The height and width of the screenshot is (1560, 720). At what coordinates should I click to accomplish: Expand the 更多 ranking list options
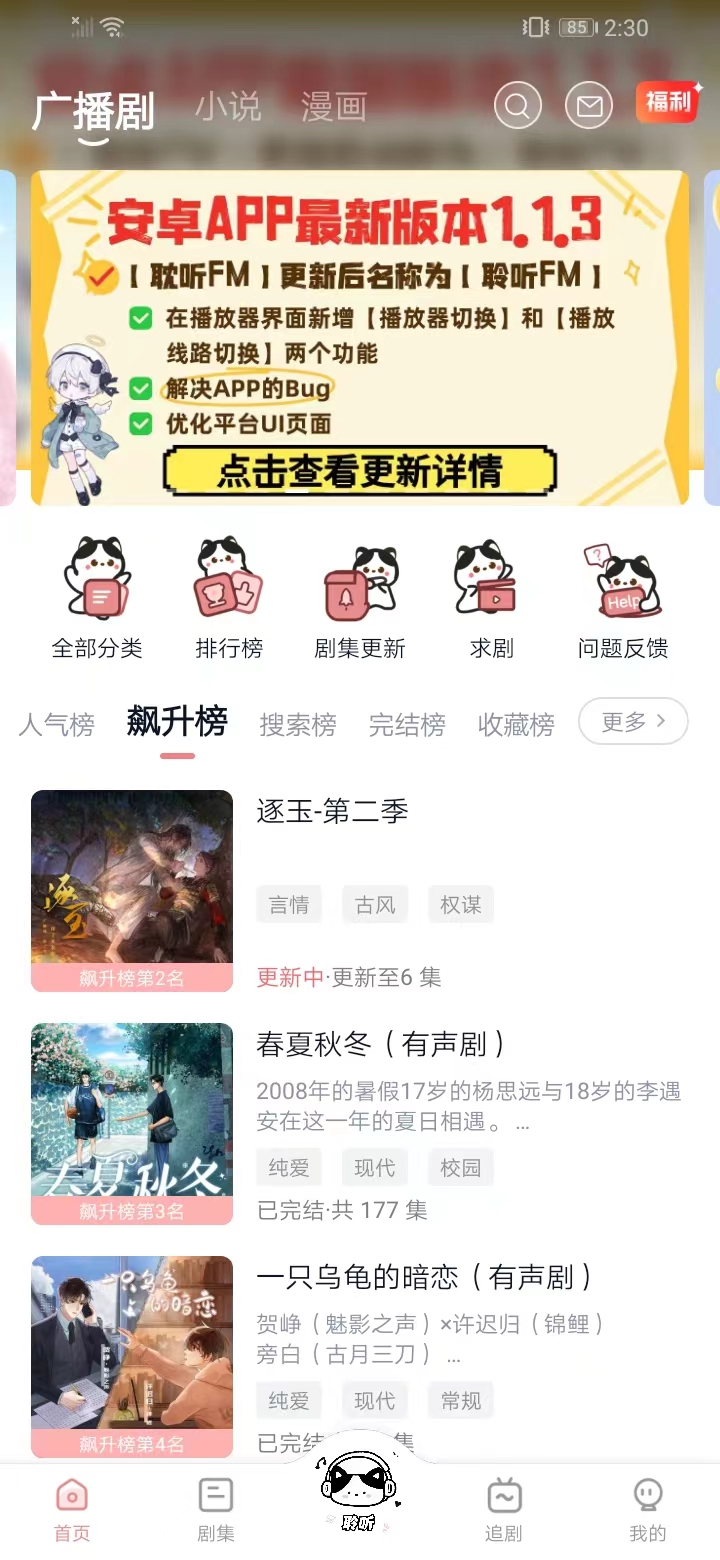pyautogui.click(x=632, y=721)
